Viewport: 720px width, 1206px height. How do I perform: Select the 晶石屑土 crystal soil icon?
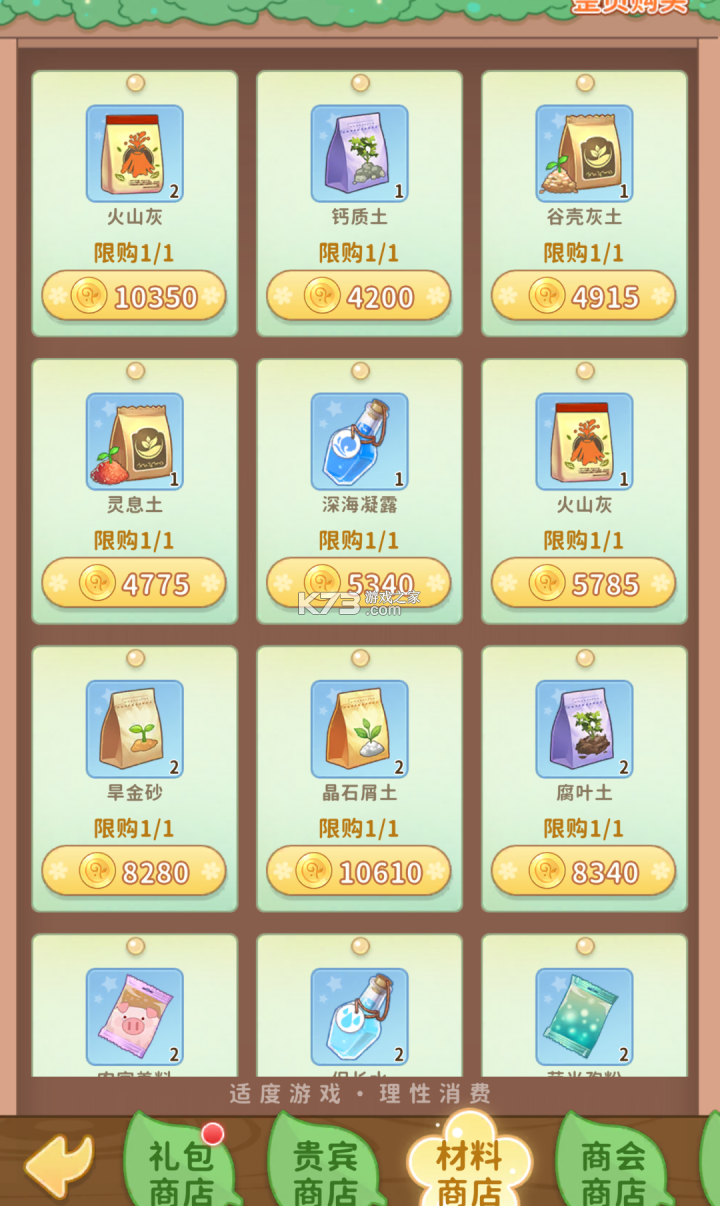(x=358, y=727)
